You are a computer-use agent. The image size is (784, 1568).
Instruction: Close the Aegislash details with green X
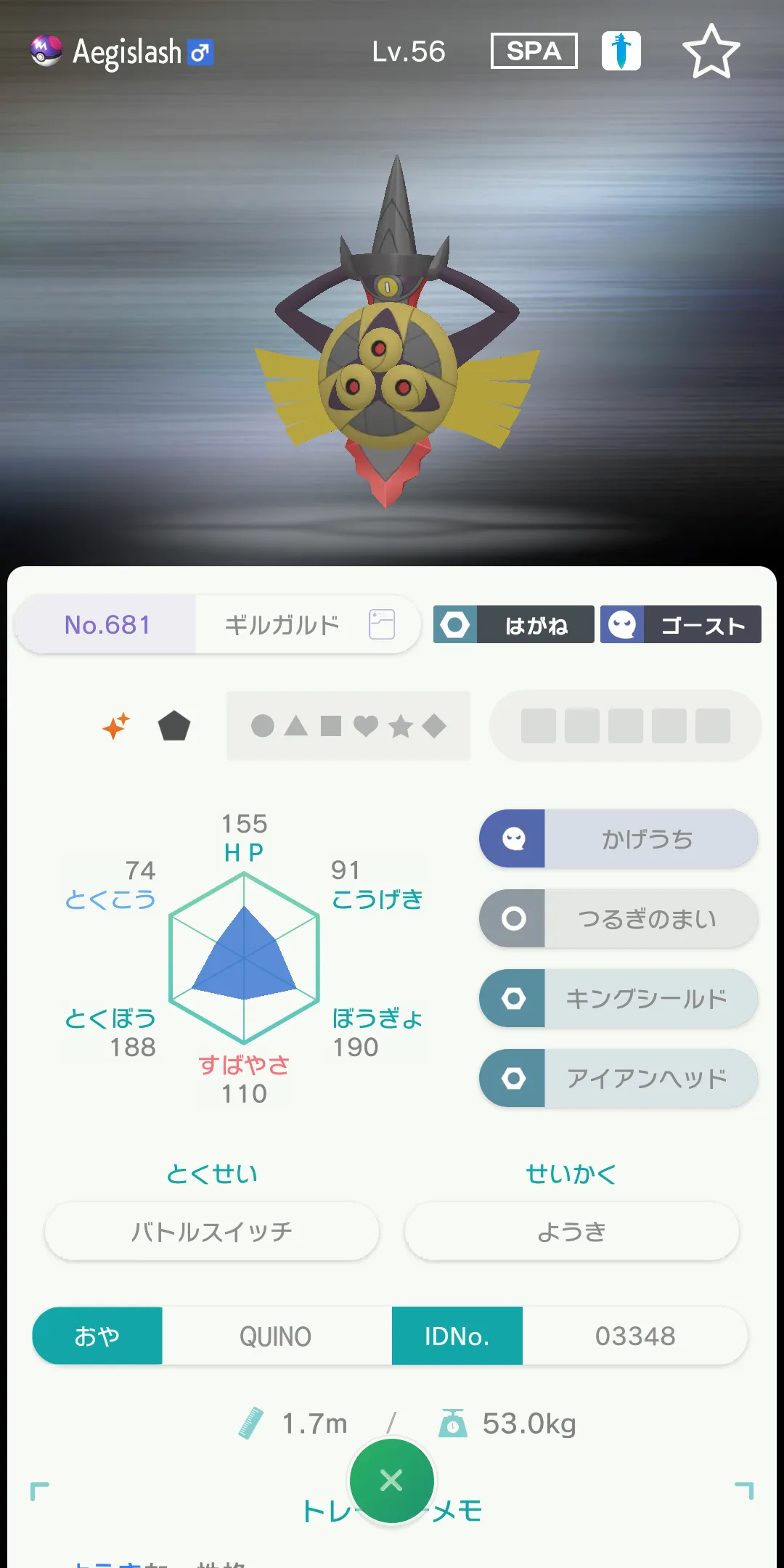pyautogui.click(x=391, y=1481)
